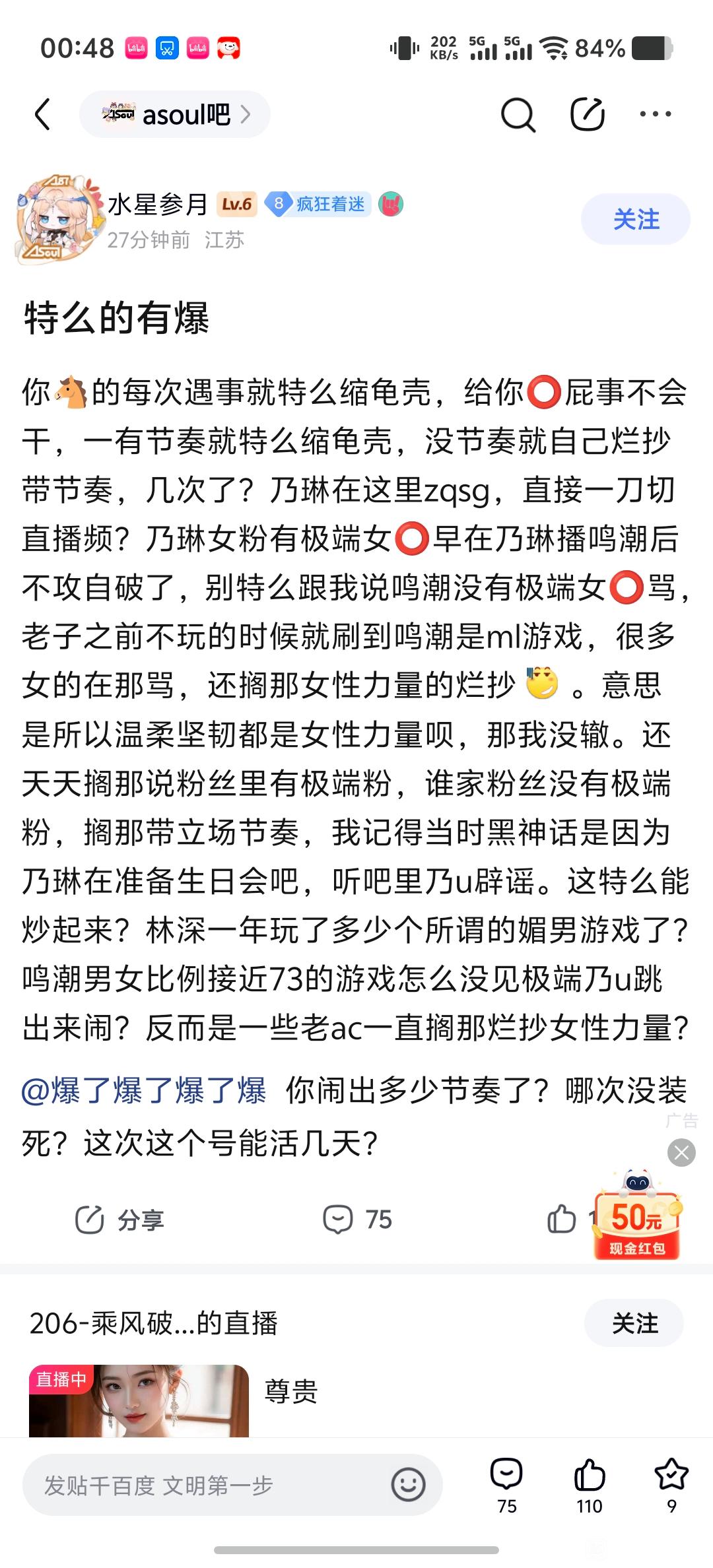Like the post using thumbs-up under text

[x=562, y=1219]
